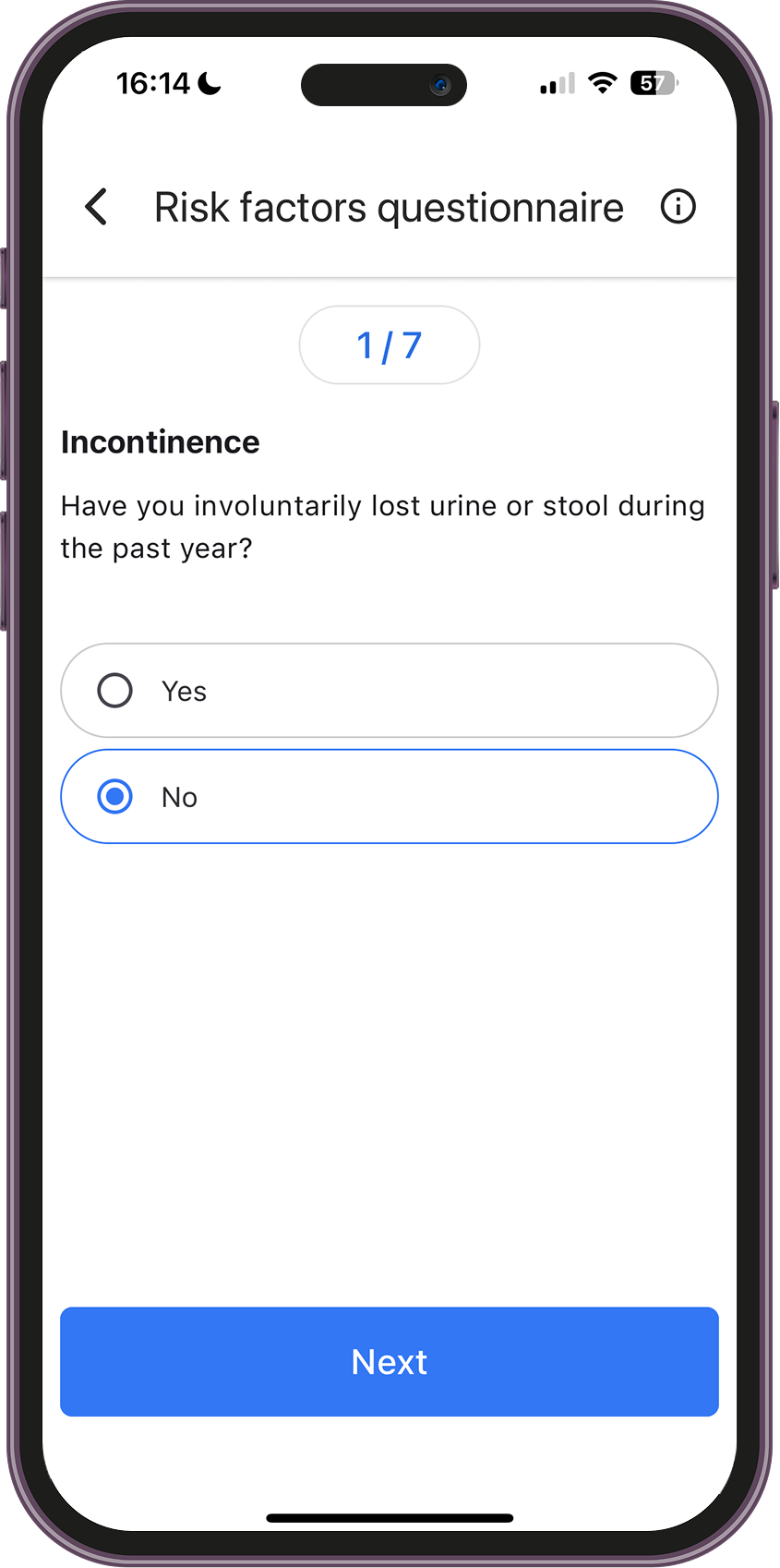Viewport: 780px width, 1568px height.
Task: Choose the No answer option
Action: click(389, 796)
